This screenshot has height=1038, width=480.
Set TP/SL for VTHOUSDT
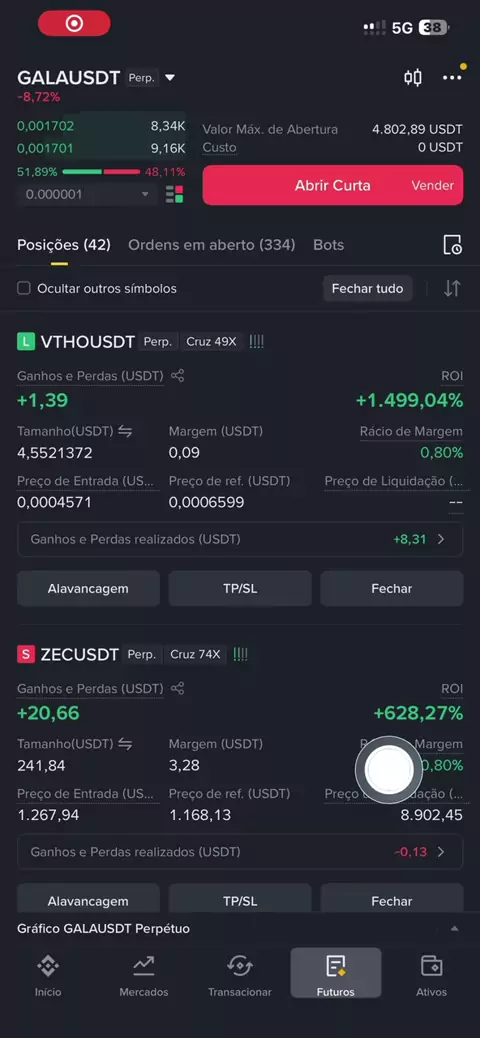point(240,589)
